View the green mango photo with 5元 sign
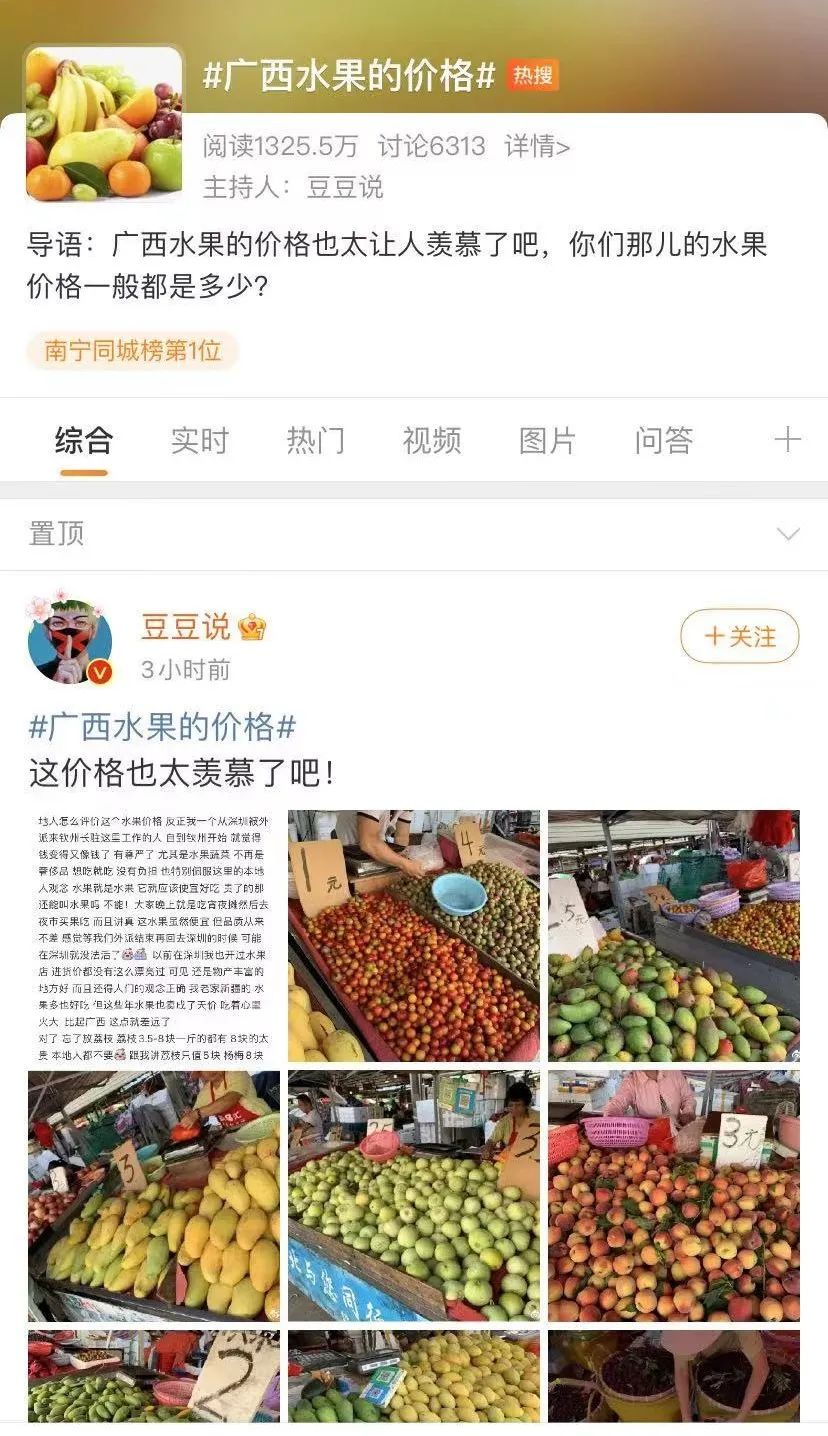The width and height of the screenshot is (828, 1436). coord(674,936)
